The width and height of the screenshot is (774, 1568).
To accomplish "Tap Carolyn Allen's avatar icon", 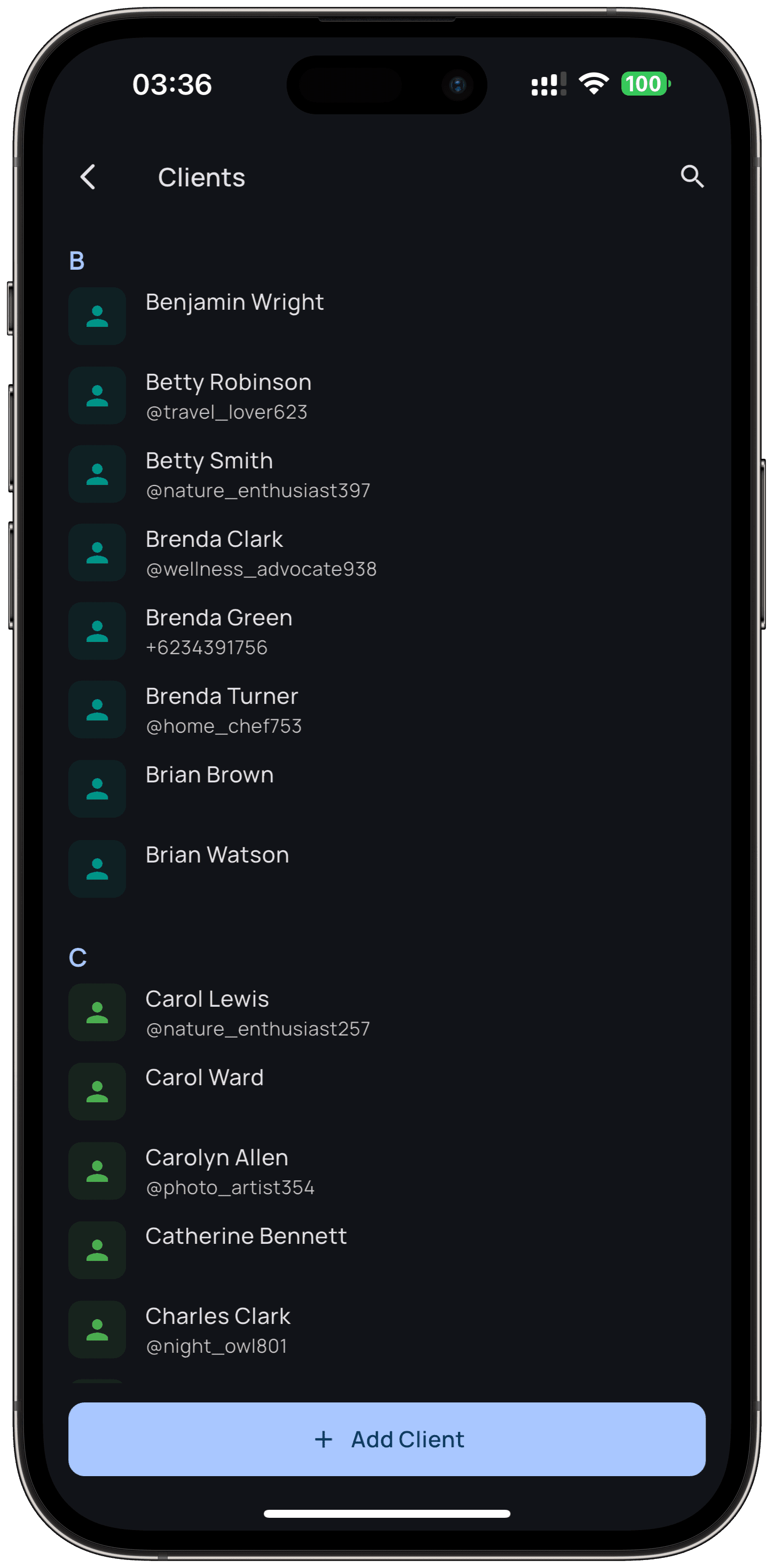I will click(97, 1170).
